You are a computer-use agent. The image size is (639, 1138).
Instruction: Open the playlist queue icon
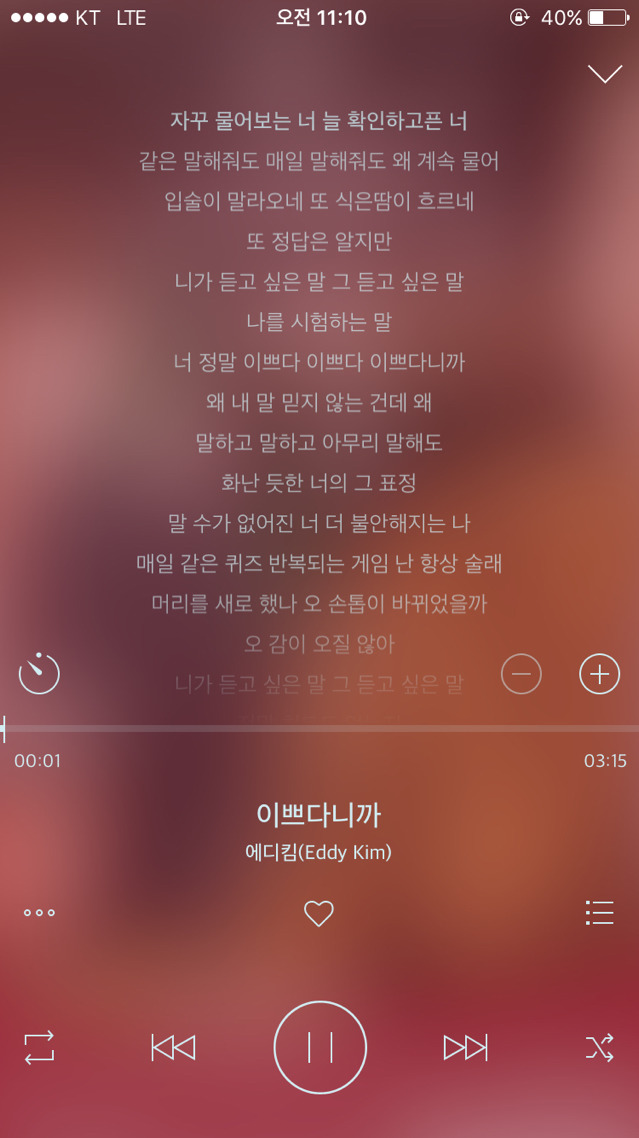[x=599, y=912]
